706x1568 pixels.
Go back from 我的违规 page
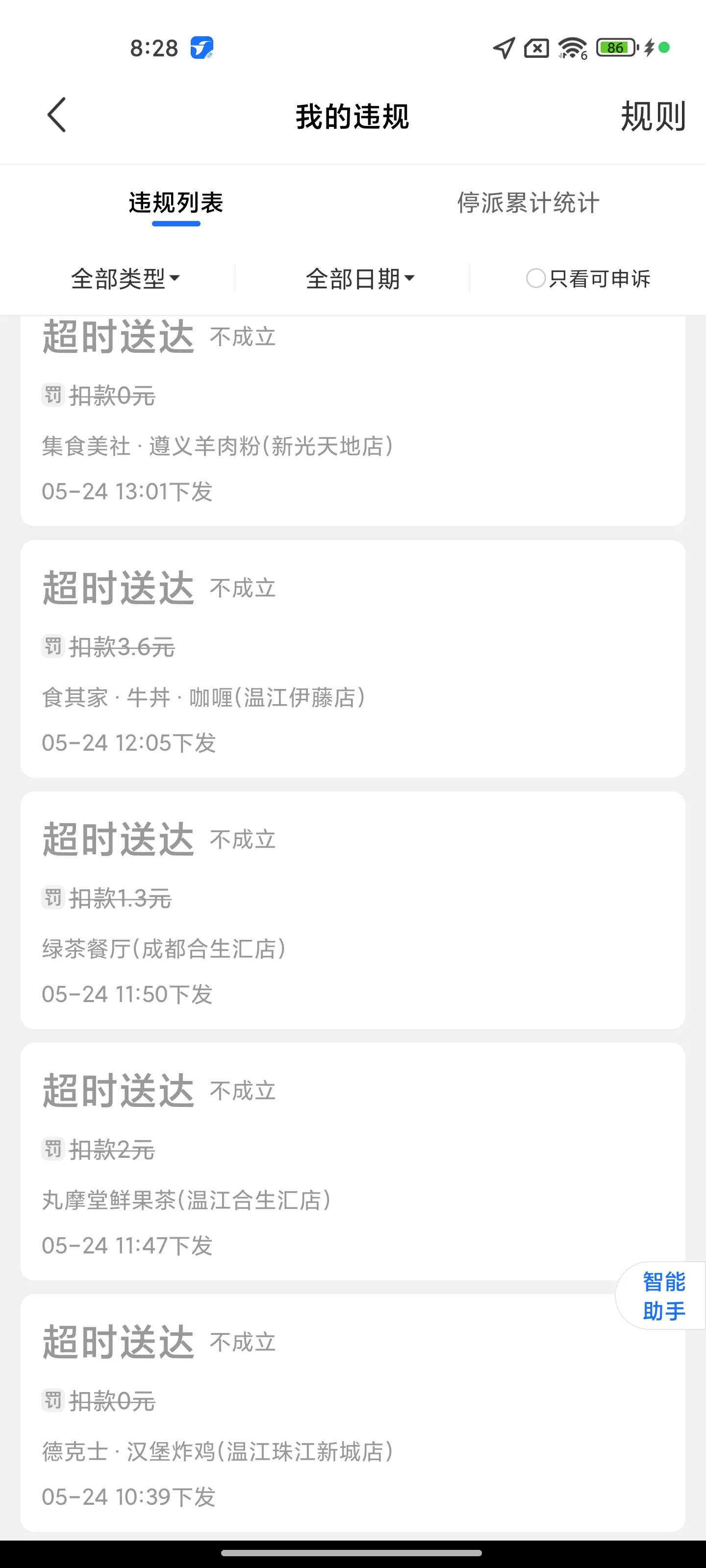click(x=56, y=115)
